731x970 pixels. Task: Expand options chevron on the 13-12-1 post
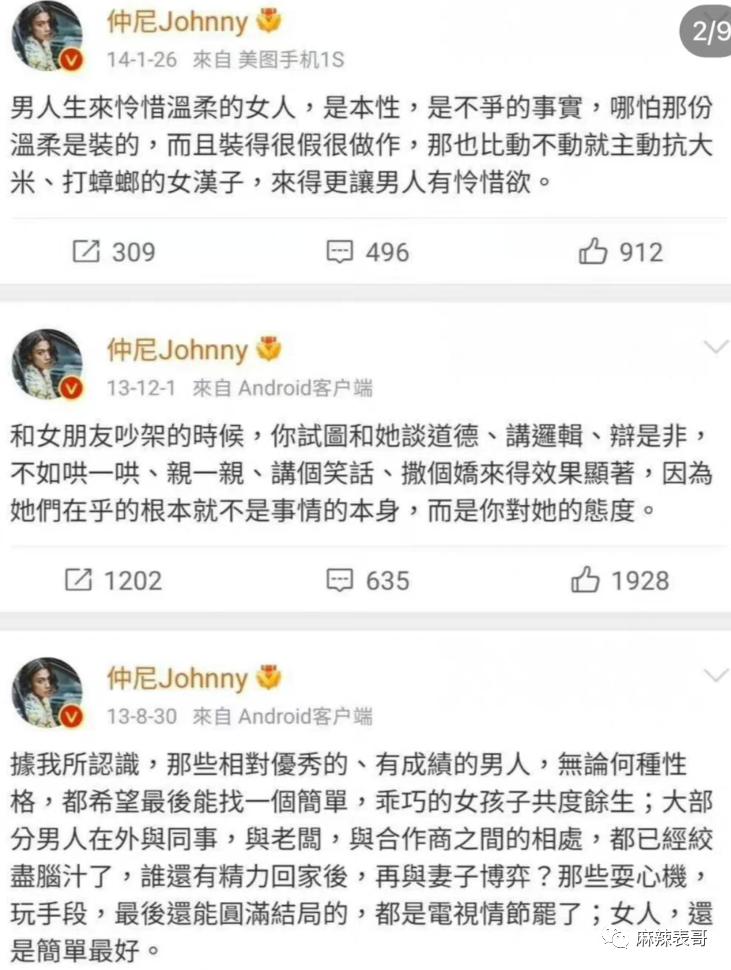[716, 347]
